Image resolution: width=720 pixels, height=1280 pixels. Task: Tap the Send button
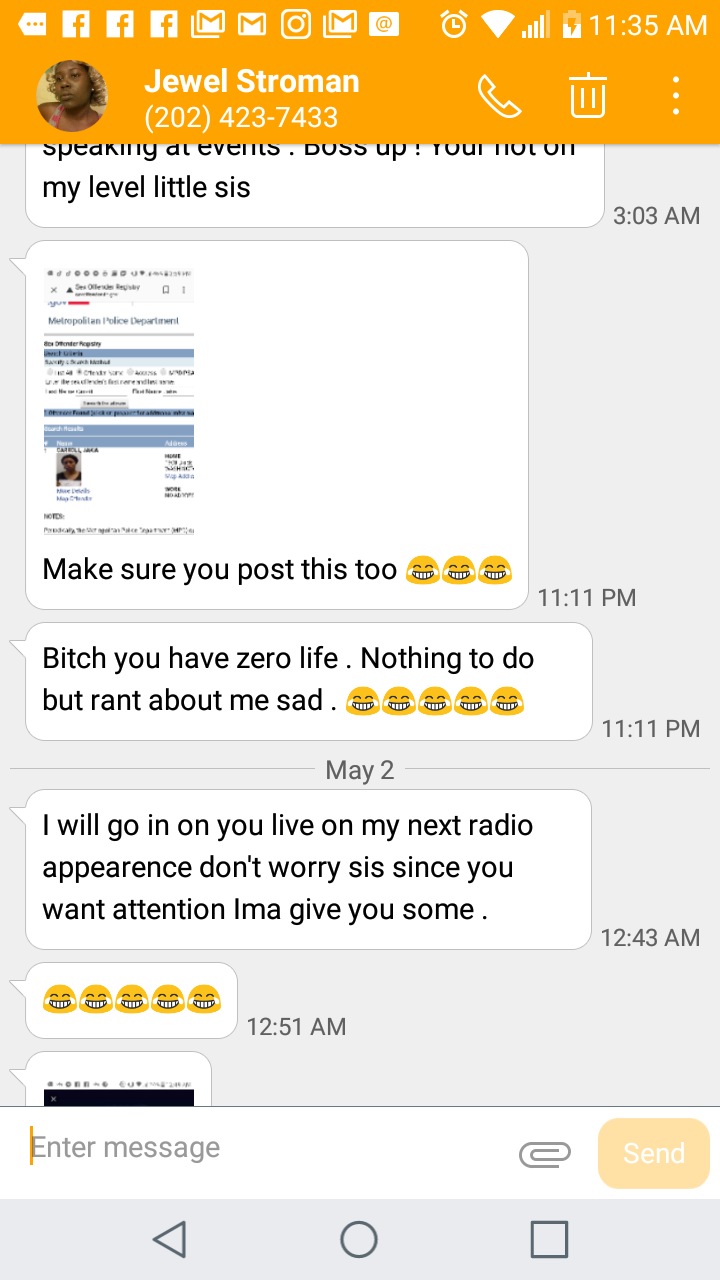[x=653, y=1153]
